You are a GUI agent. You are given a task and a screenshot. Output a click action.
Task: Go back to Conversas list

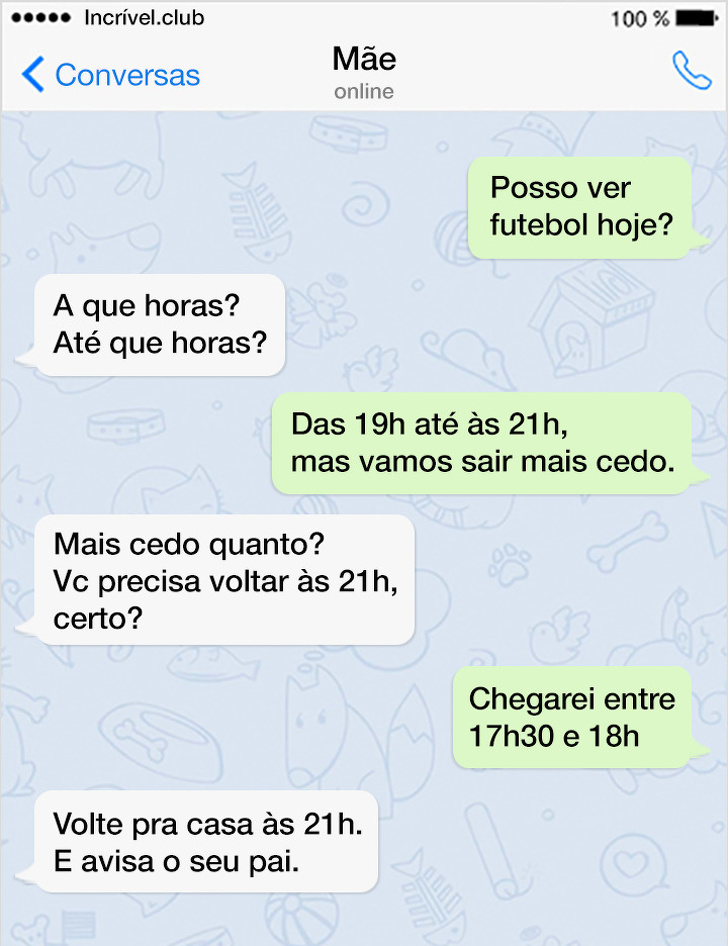click(110, 75)
